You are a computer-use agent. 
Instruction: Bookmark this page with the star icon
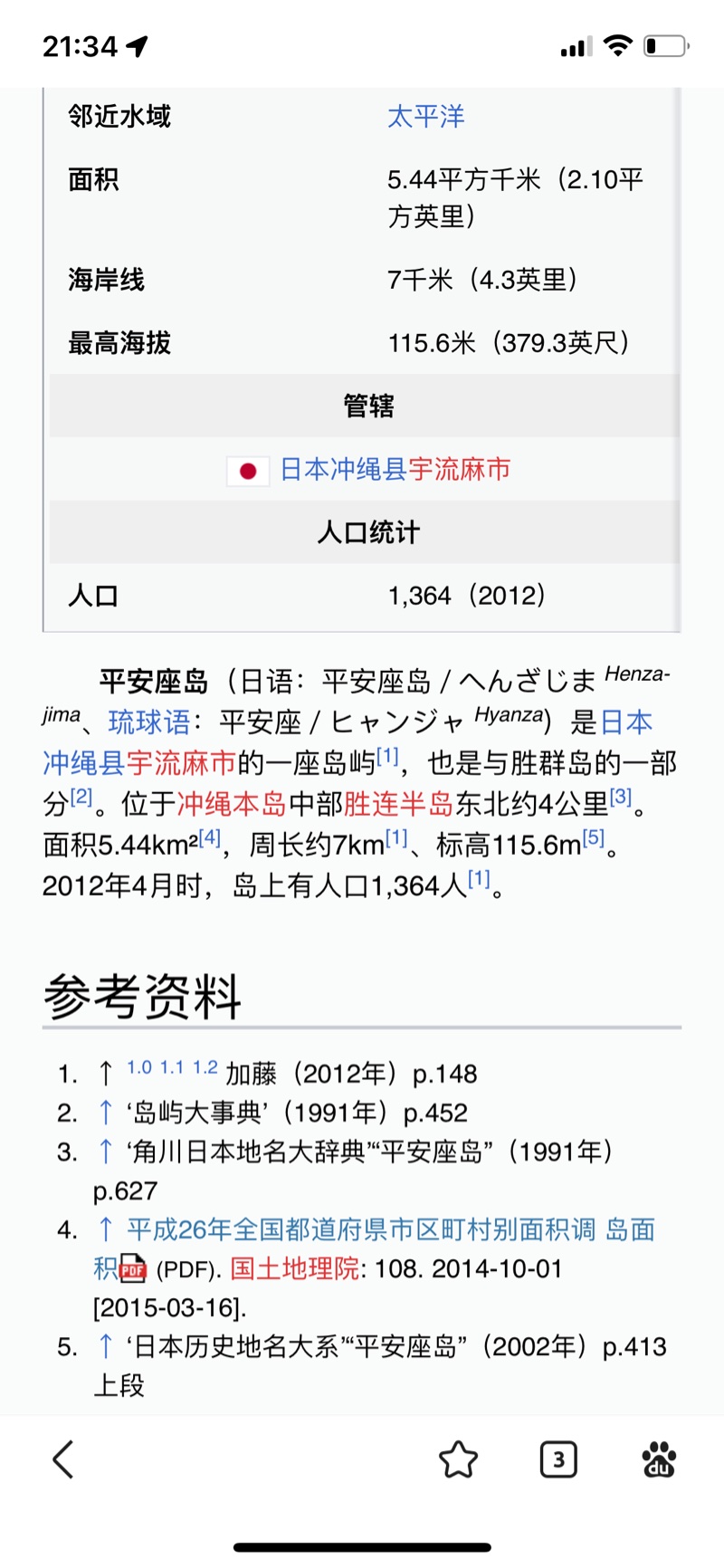click(x=458, y=1458)
